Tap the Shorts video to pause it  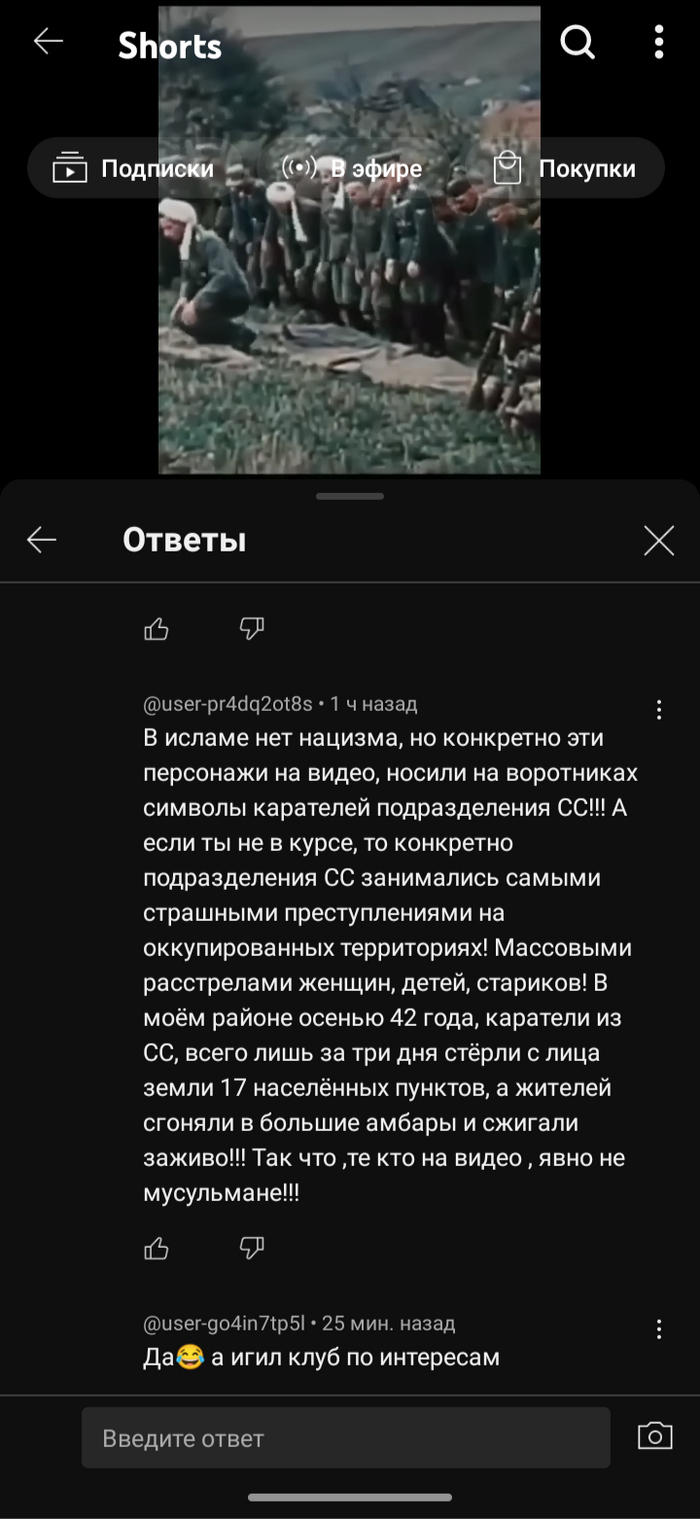(x=349, y=330)
